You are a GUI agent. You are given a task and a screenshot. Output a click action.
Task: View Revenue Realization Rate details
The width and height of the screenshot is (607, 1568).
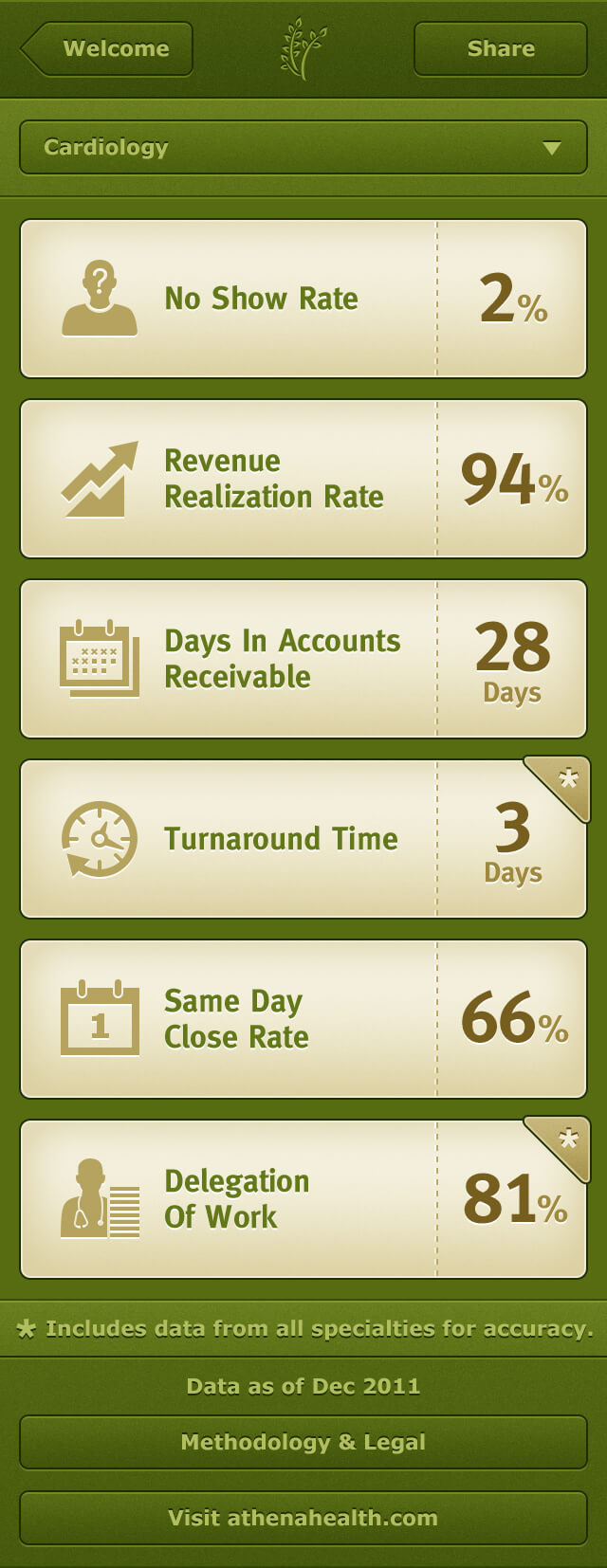pyautogui.click(x=303, y=479)
